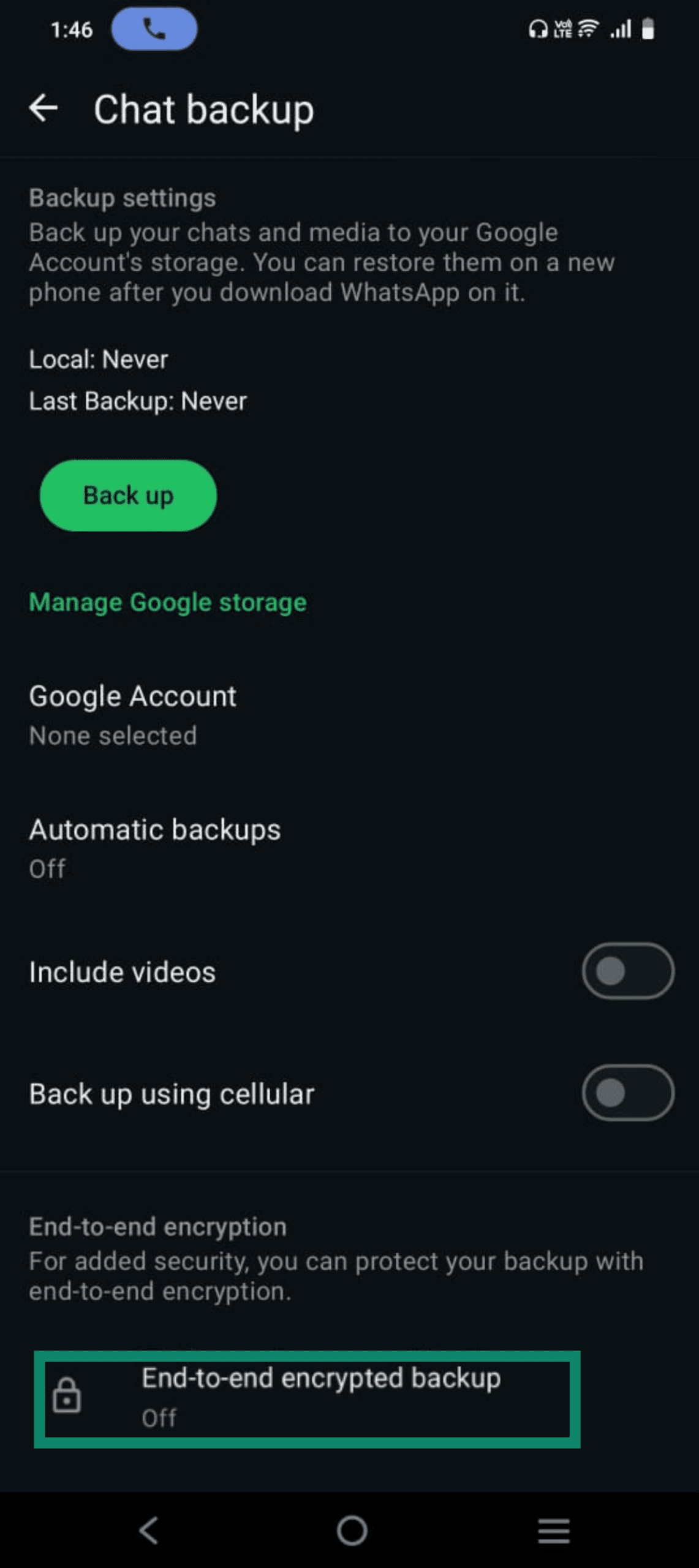
Task: Open Manage Google storage
Action: 167,601
